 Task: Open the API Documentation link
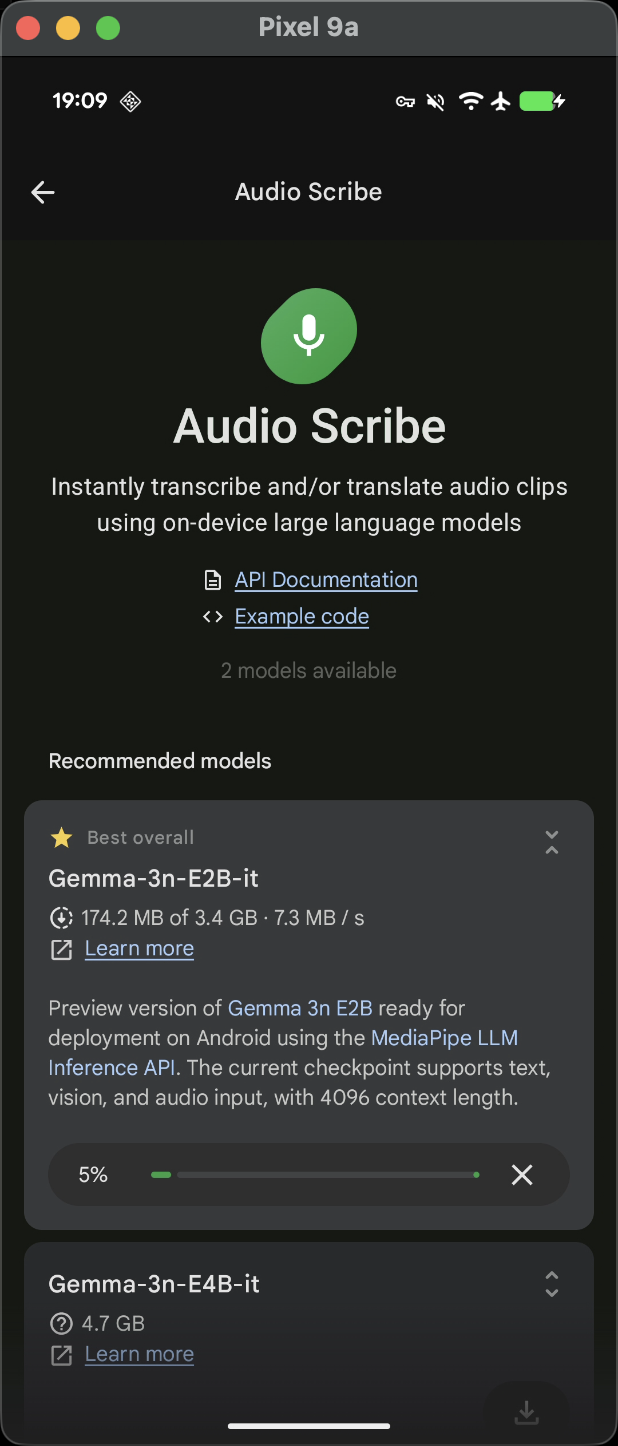click(325, 580)
